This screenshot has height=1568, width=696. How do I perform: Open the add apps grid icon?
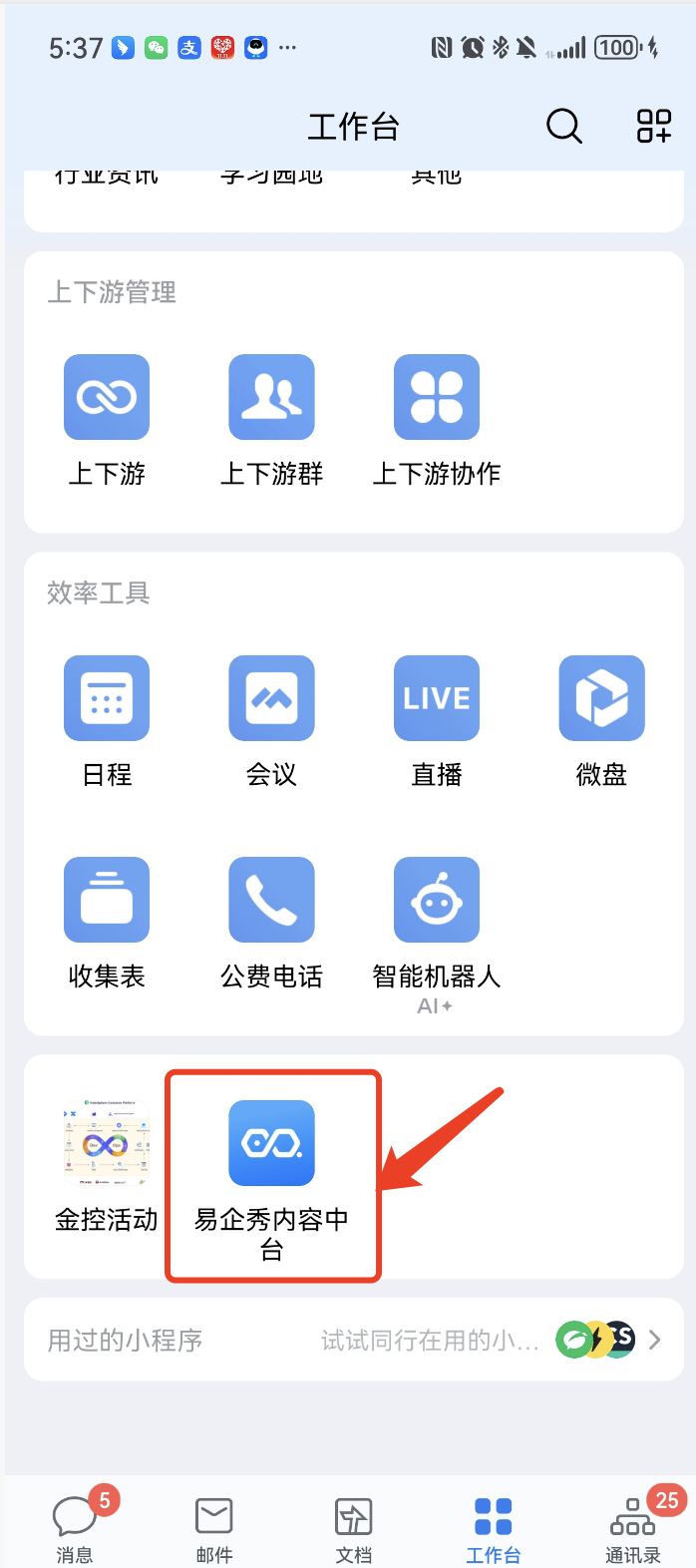pyautogui.click(x=654, y=127)
